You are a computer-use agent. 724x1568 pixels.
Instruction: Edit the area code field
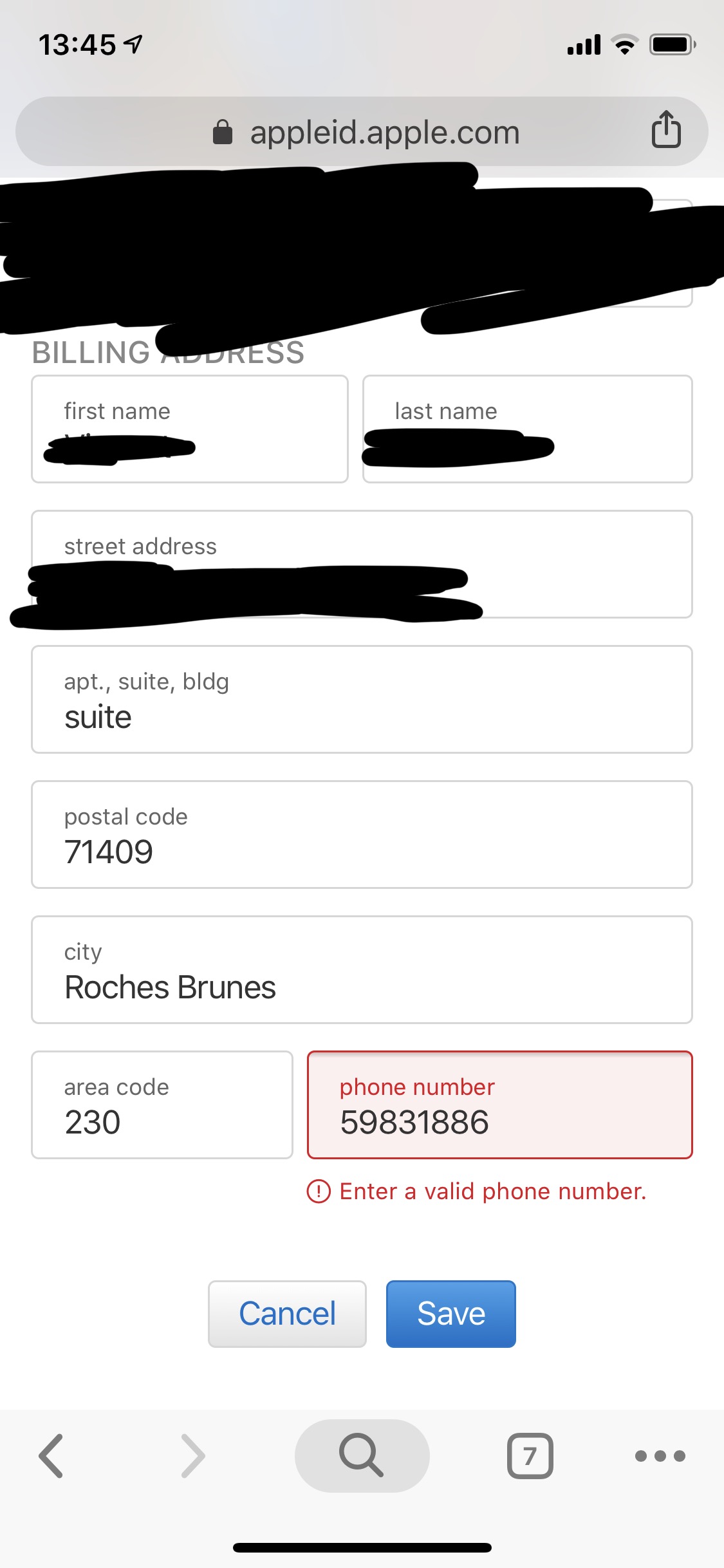pos(162,1105)
